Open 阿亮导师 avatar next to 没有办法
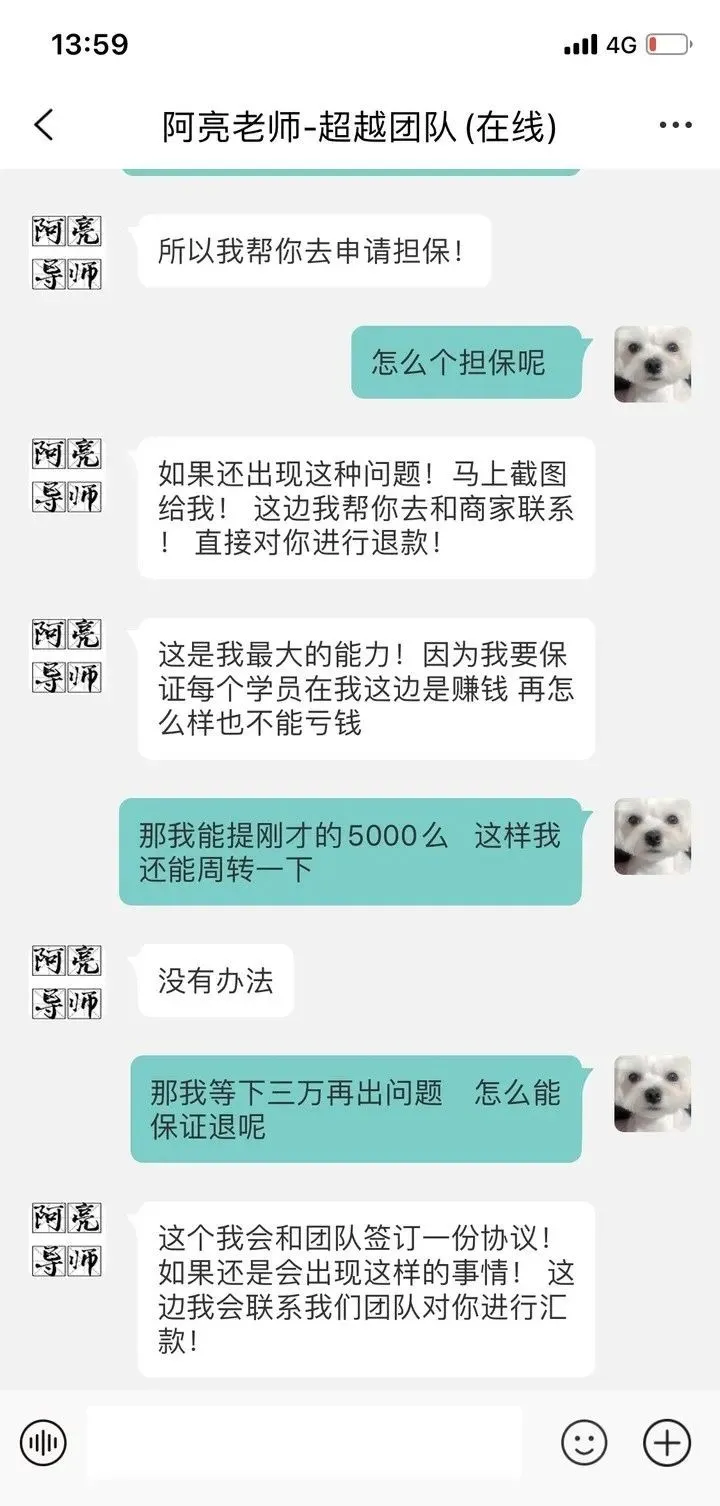The height and width of the screenshot is (1506, 720). click(x=66, y=981)
